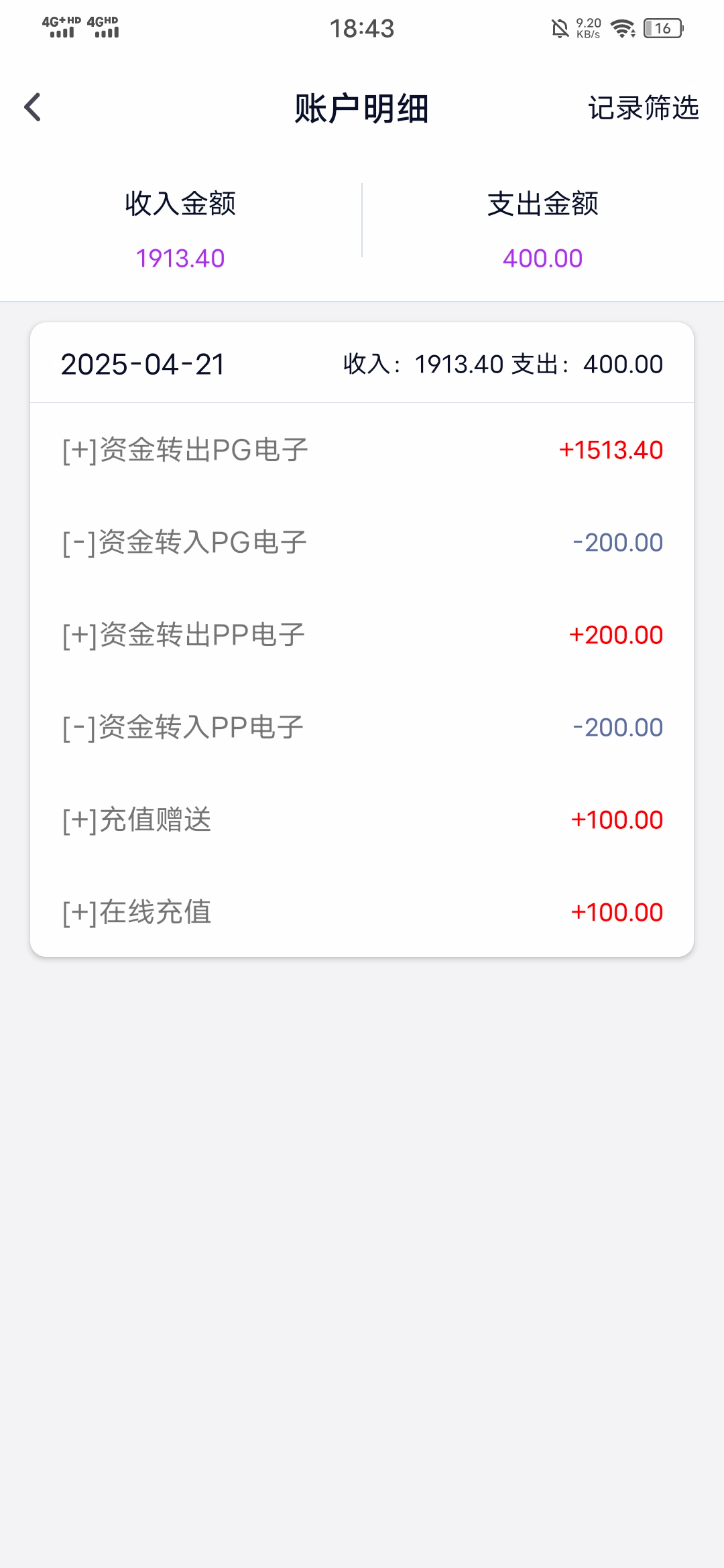Go back from 账户明细 page
The width and height of the screenshot is (724, 1568).
[32, 107]
